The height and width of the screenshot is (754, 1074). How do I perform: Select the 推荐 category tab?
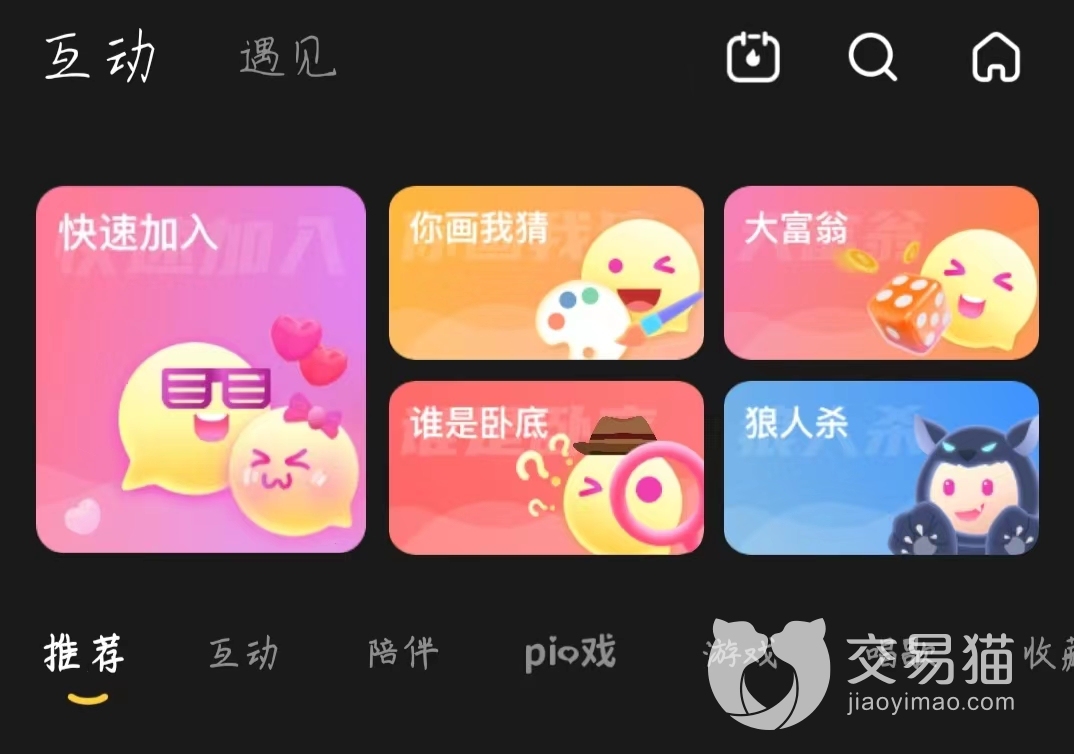click(x=85, y=655)
